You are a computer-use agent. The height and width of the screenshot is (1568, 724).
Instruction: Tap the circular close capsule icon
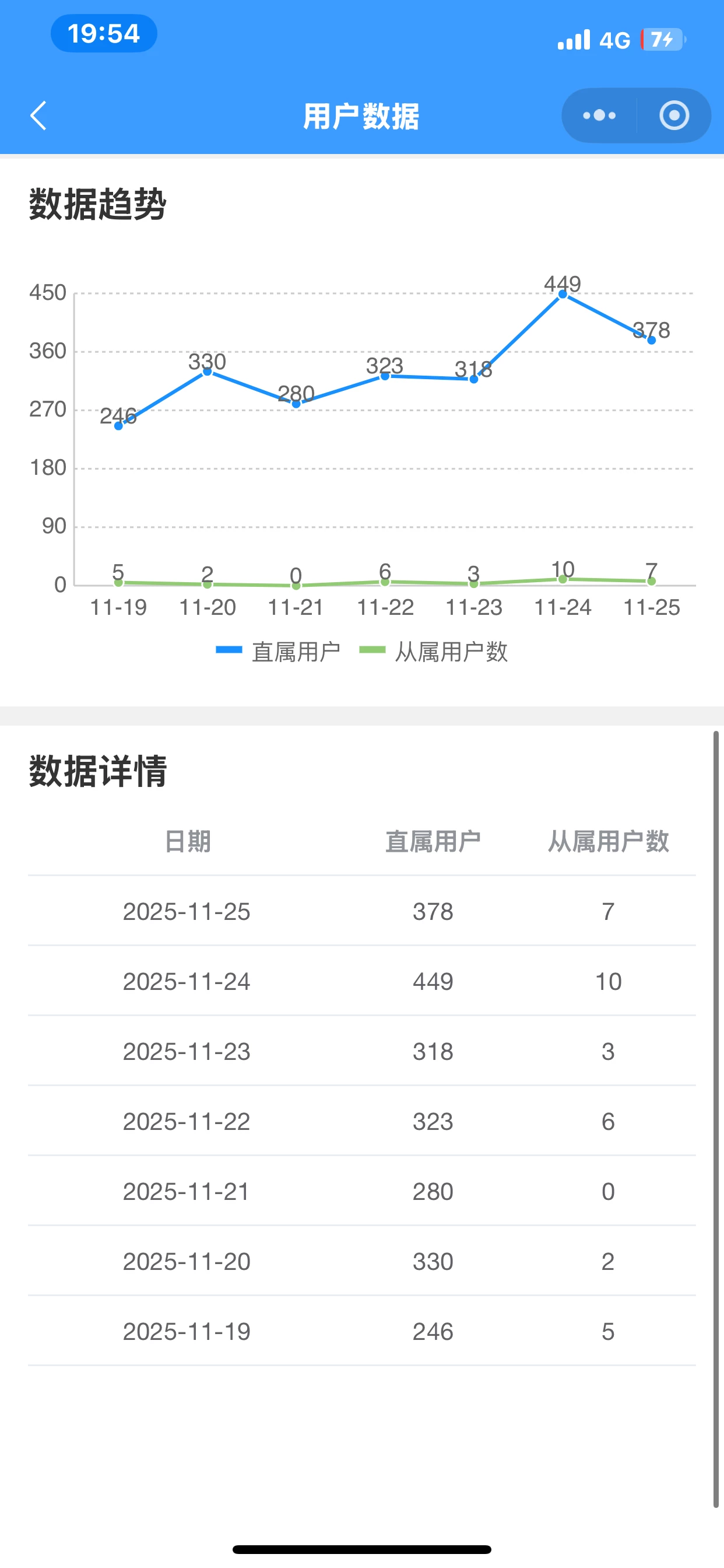point(674,115)
